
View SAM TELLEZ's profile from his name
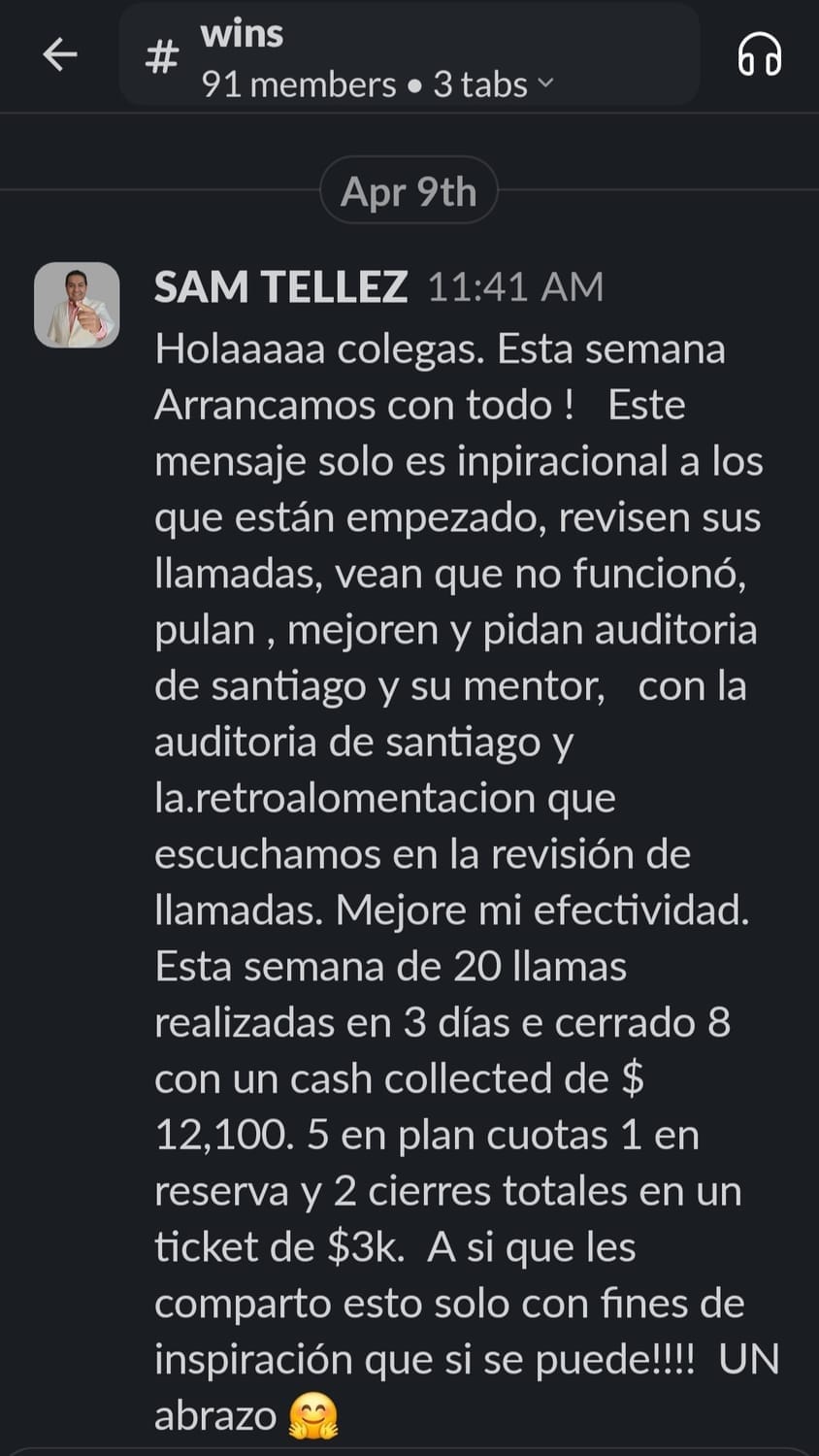[x=280, y=287]
